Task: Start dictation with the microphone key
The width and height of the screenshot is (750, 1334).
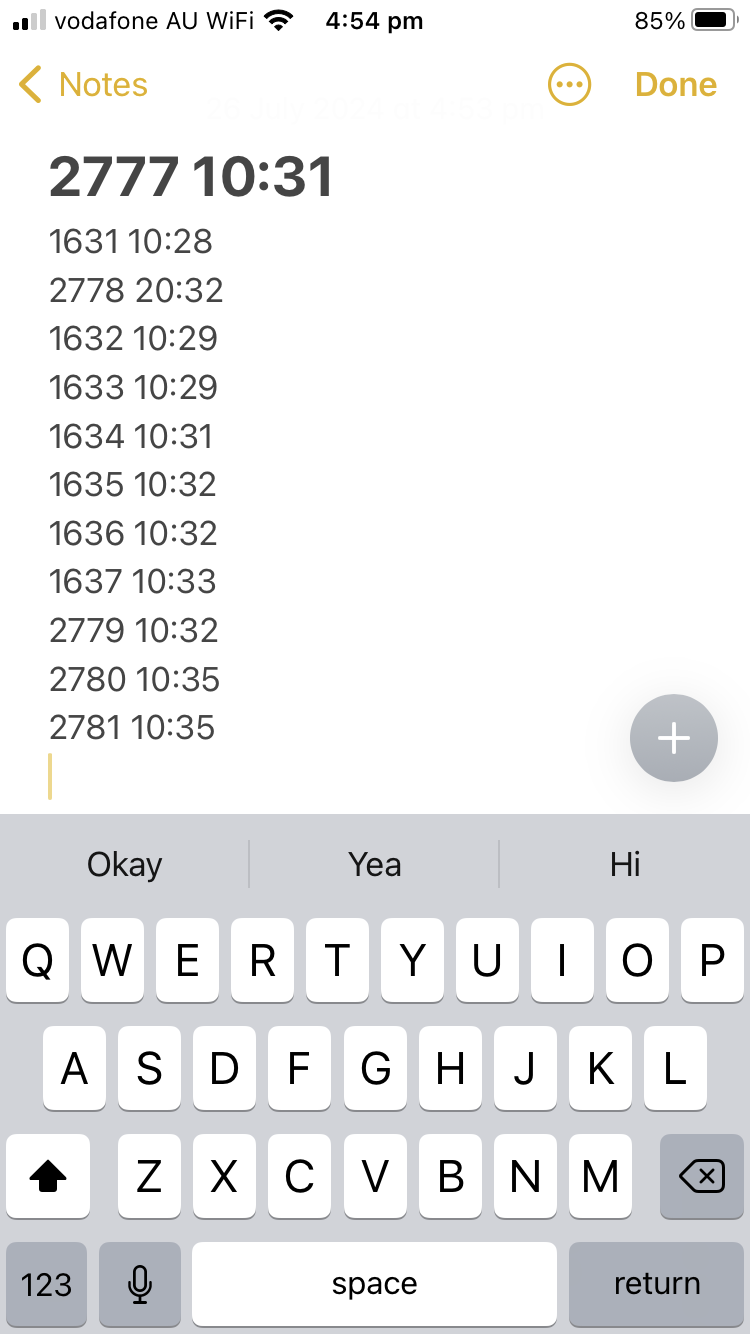Action: 140,1284
